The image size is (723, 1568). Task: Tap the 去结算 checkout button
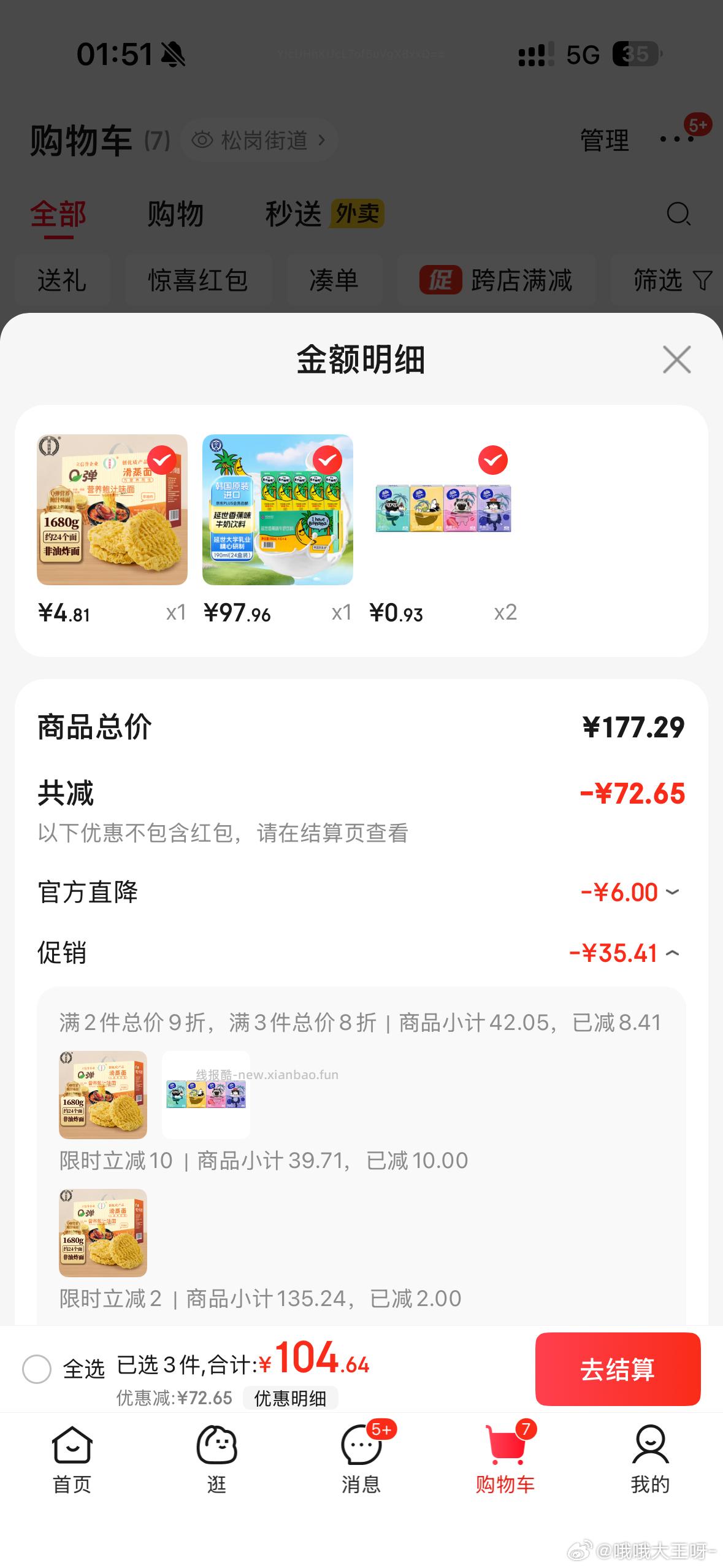coord(619,1369)
